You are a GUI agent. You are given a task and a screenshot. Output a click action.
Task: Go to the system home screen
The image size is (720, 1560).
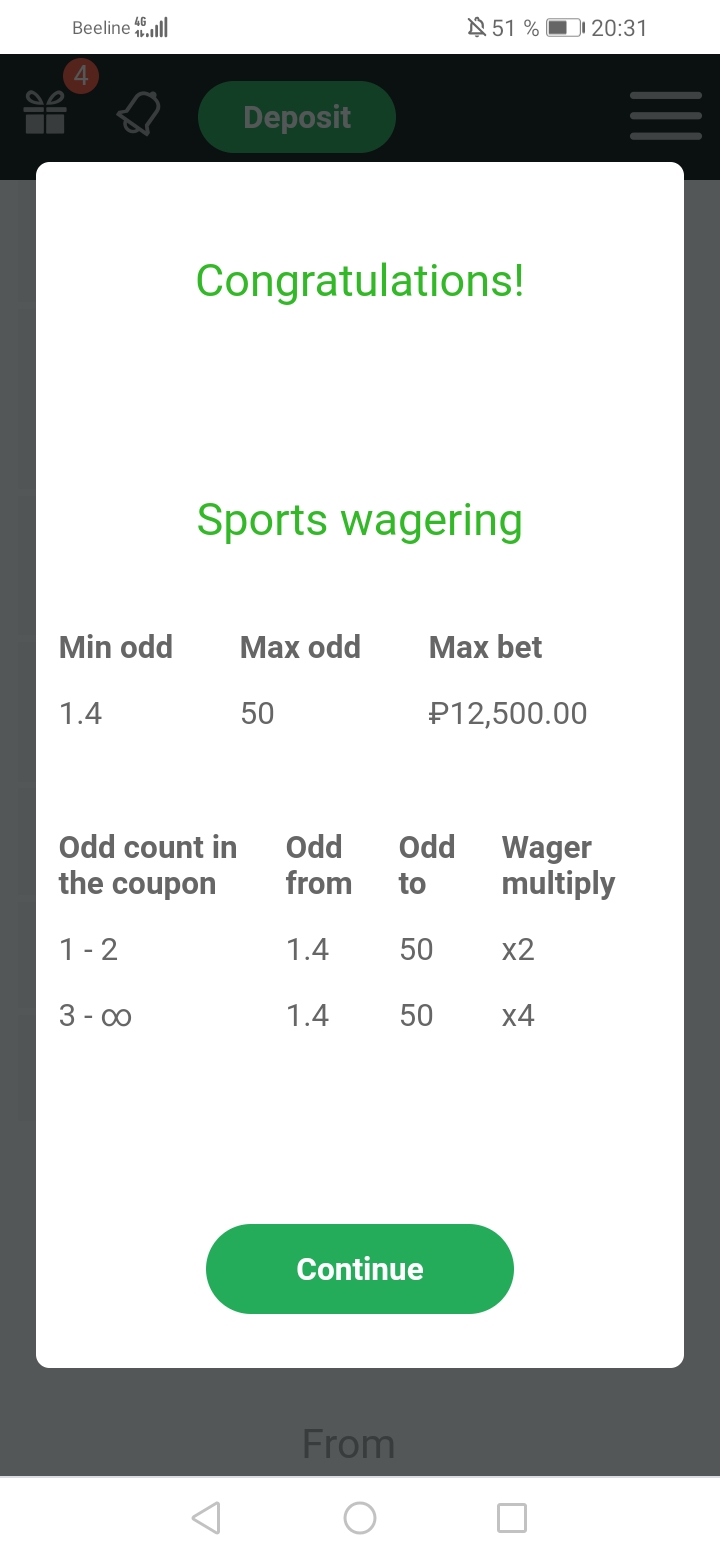pos(360,1517)
